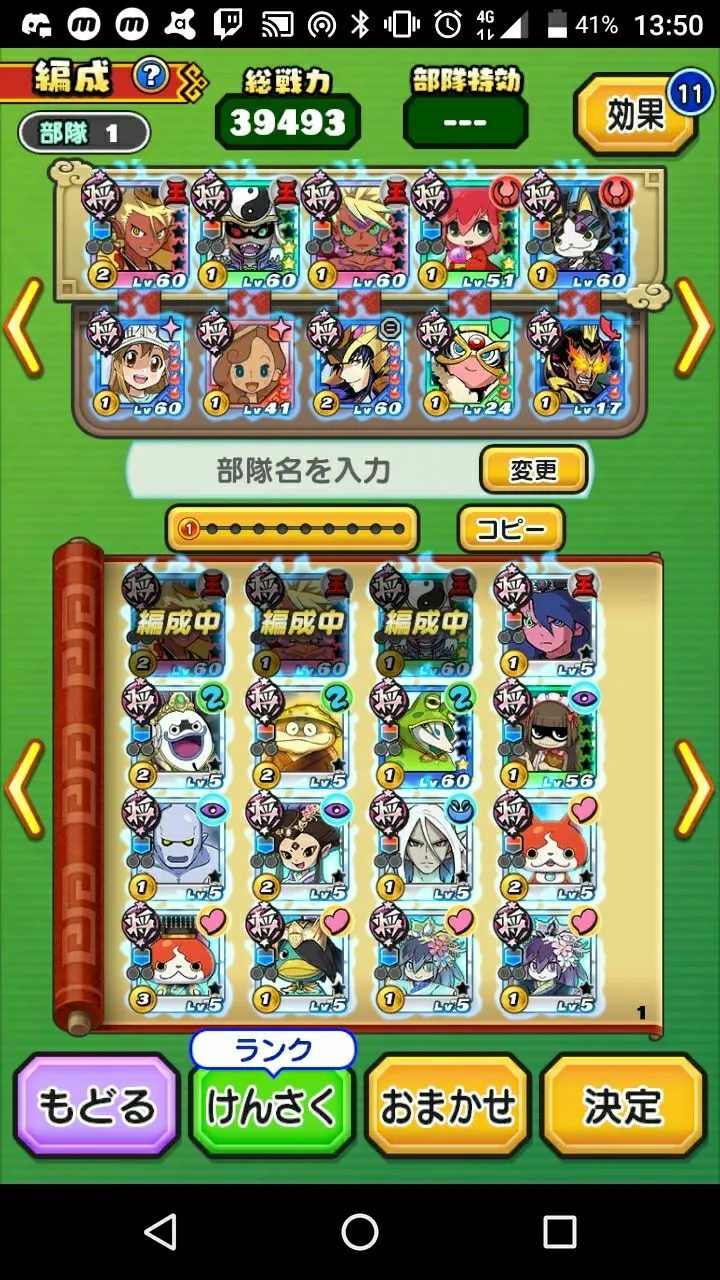This screenshot has height=1280, width=720.
Task: Go to the previous team with left arrow
Action: point(24,327)
